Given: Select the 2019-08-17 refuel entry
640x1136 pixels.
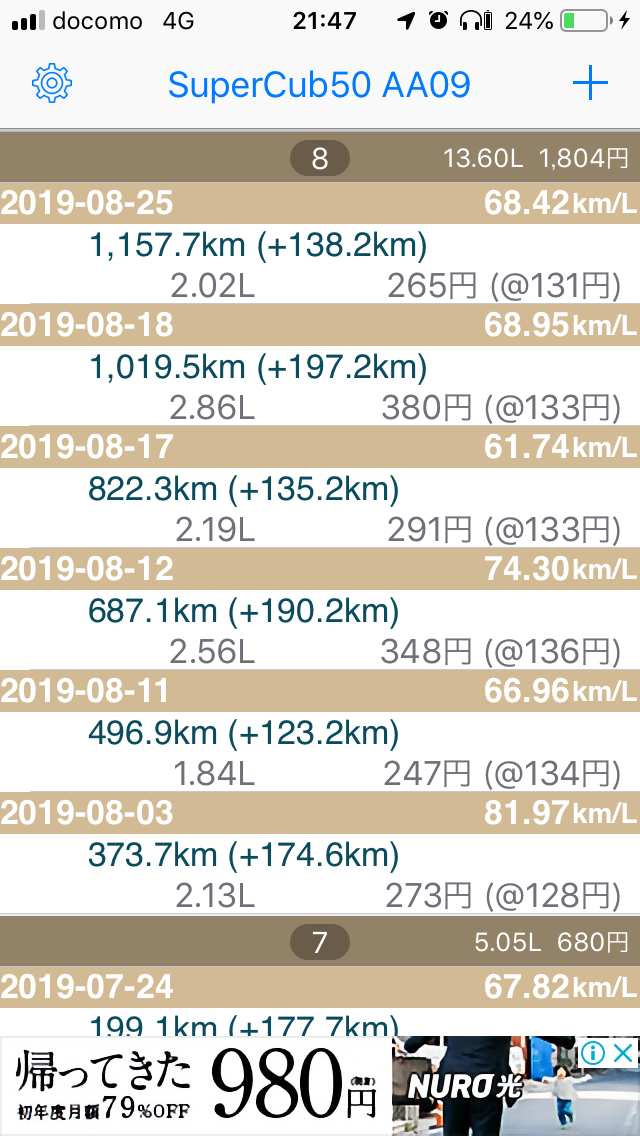Looking at the screenshot, I should tap(320, 486).
